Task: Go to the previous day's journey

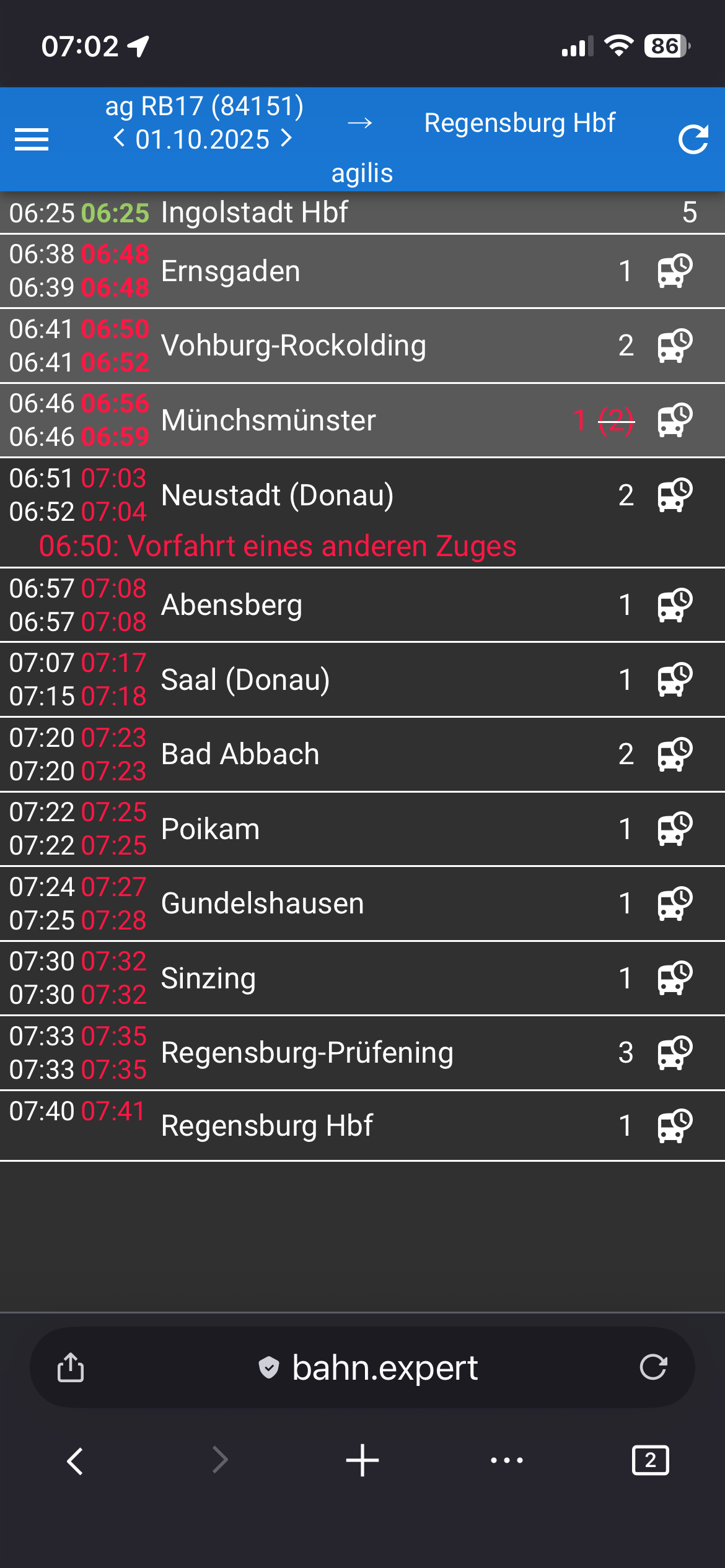Action: click(x=119, y=138)
